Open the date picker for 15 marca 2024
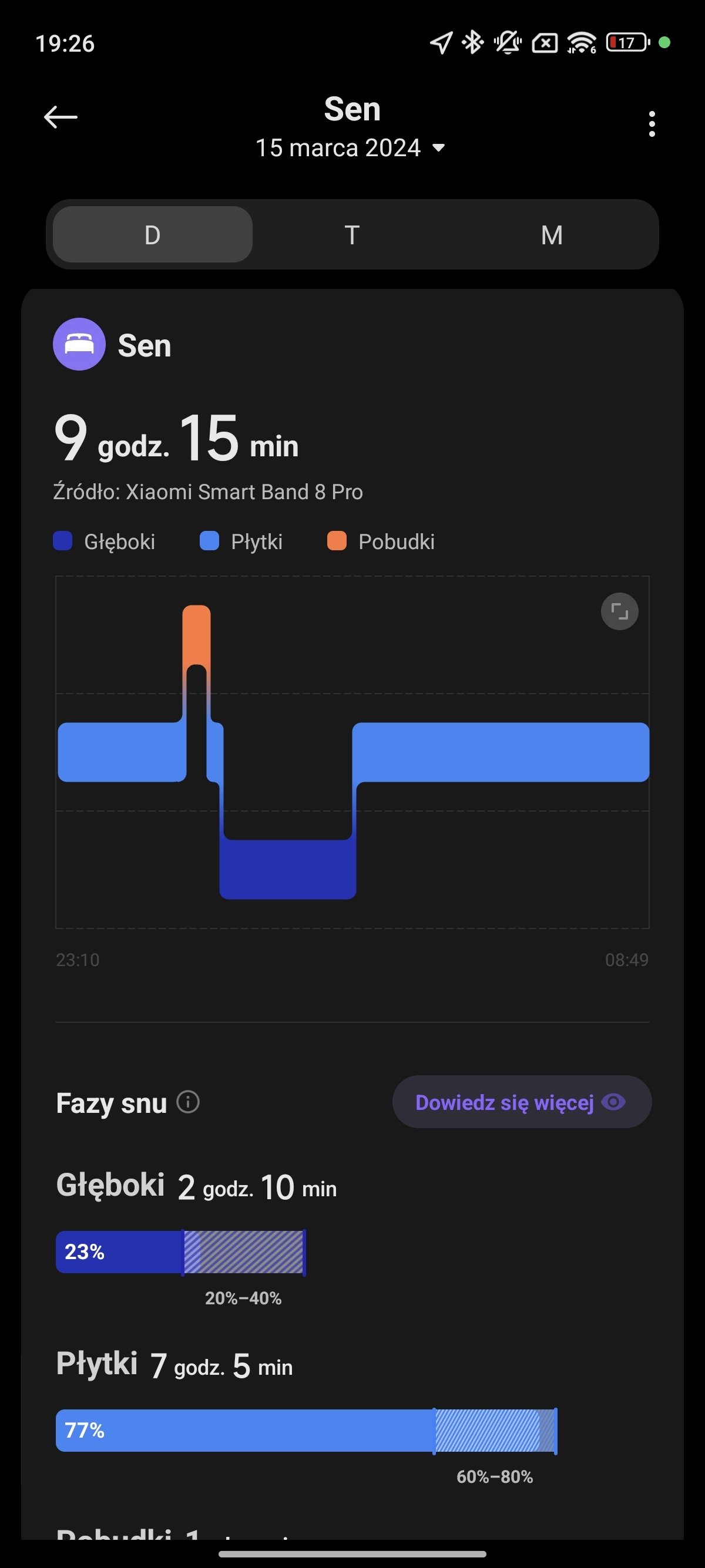Viewport: 705px width, 1568px height. [350, 148]
